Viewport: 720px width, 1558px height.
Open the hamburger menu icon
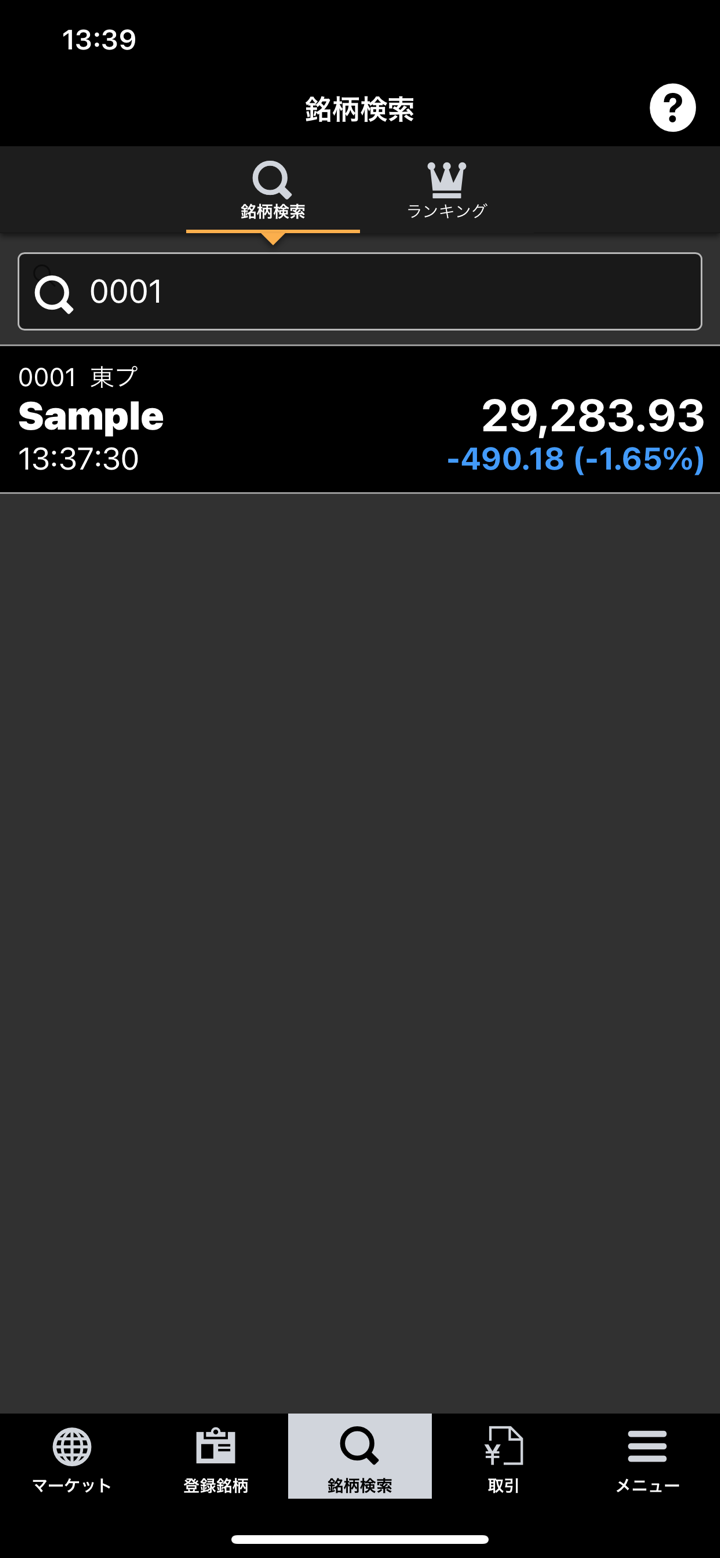(647, 1443)
